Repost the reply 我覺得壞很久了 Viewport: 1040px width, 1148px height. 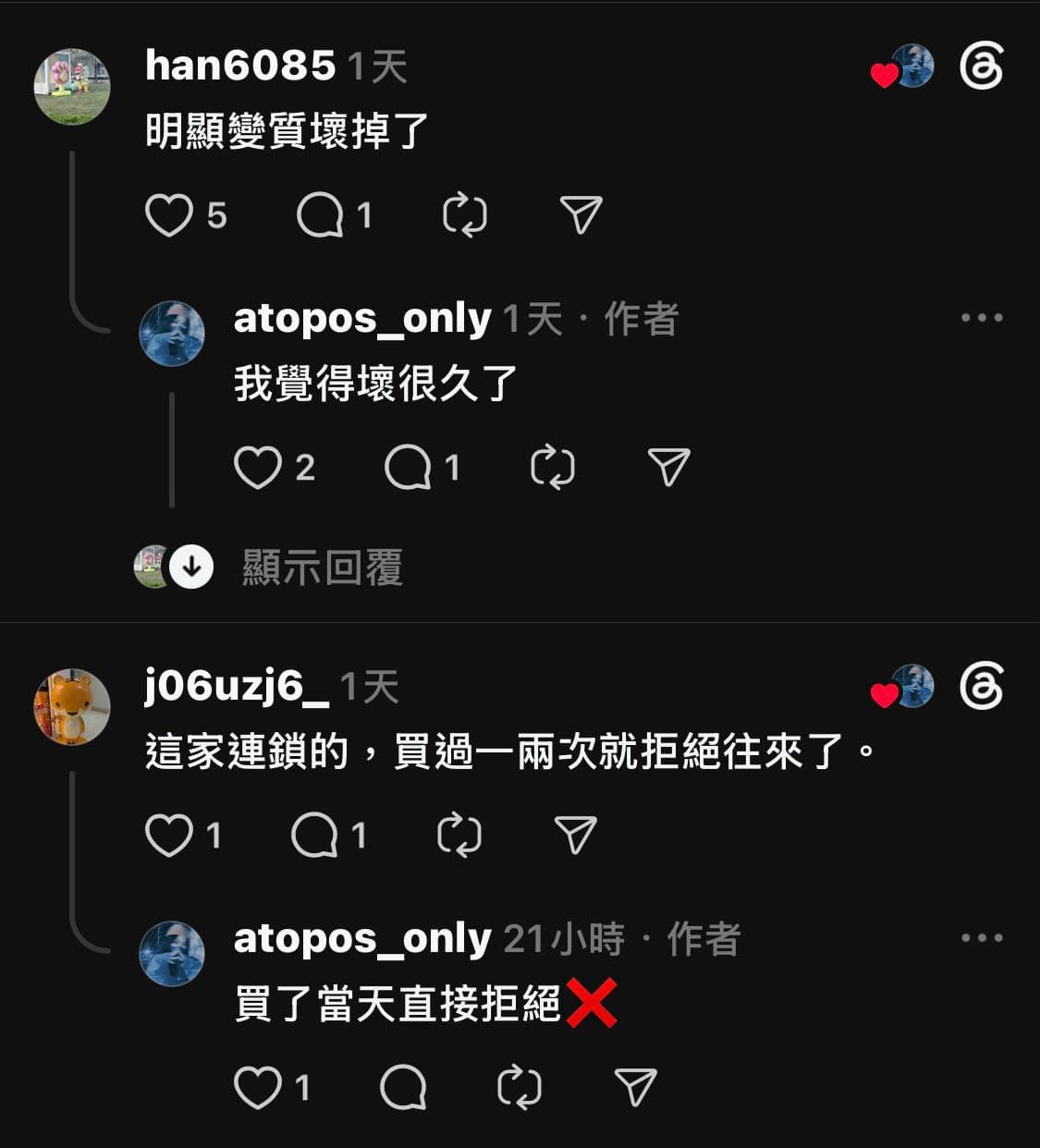[553, 467]
